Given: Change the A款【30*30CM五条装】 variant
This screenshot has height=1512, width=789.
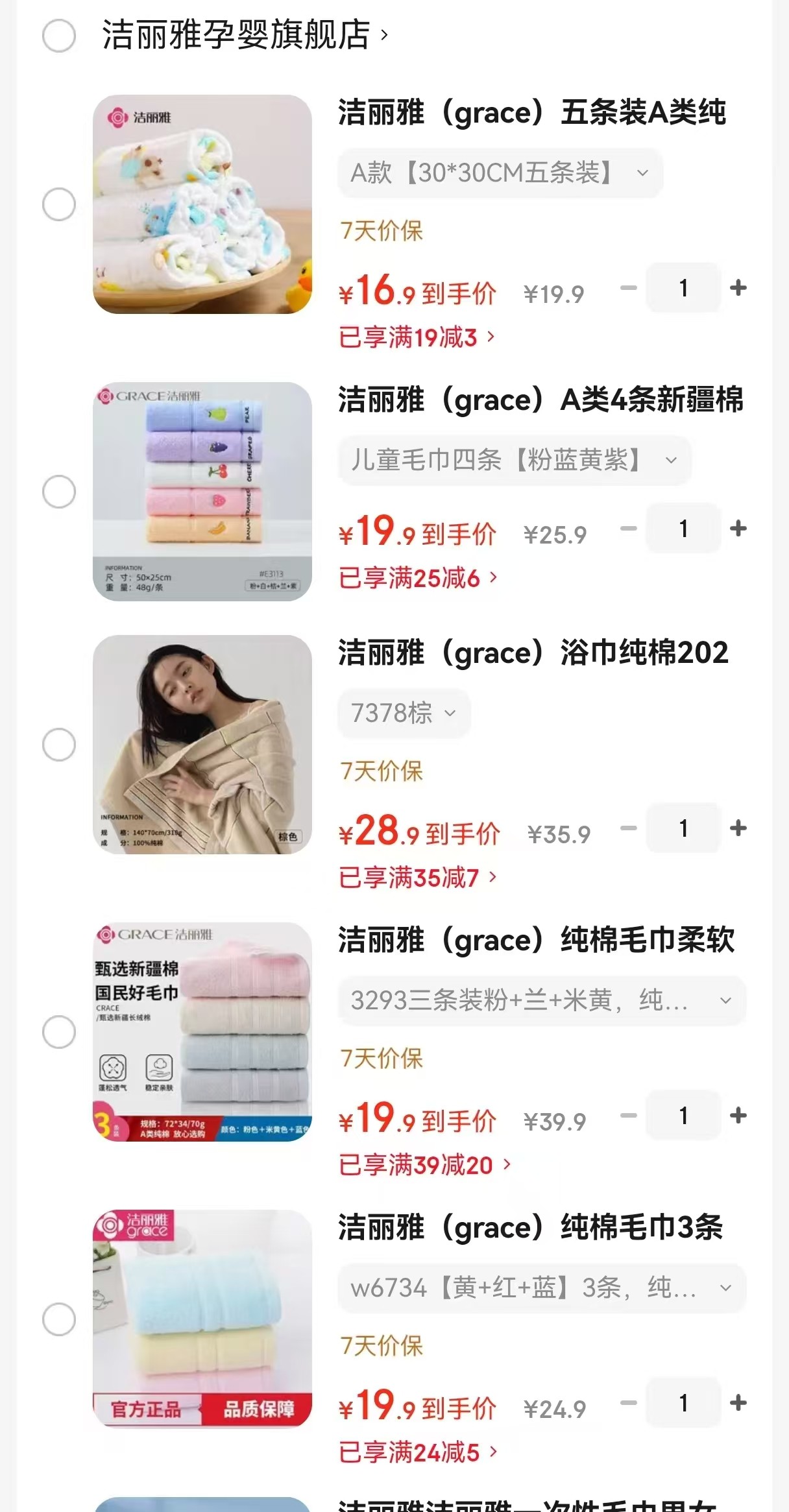Looking at the screenshot, I should coord(500,173).
